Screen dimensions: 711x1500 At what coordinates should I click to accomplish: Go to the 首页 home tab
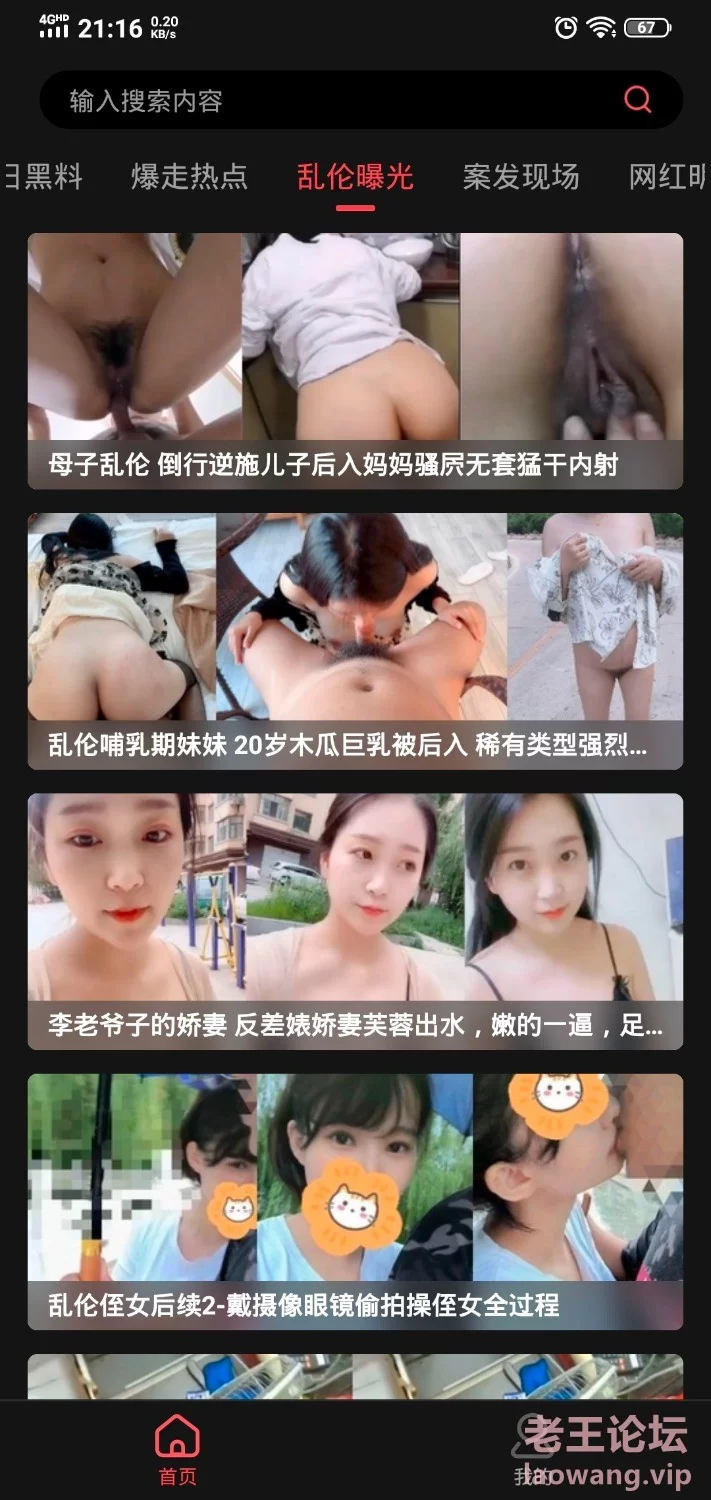(x=178, y=1450)
